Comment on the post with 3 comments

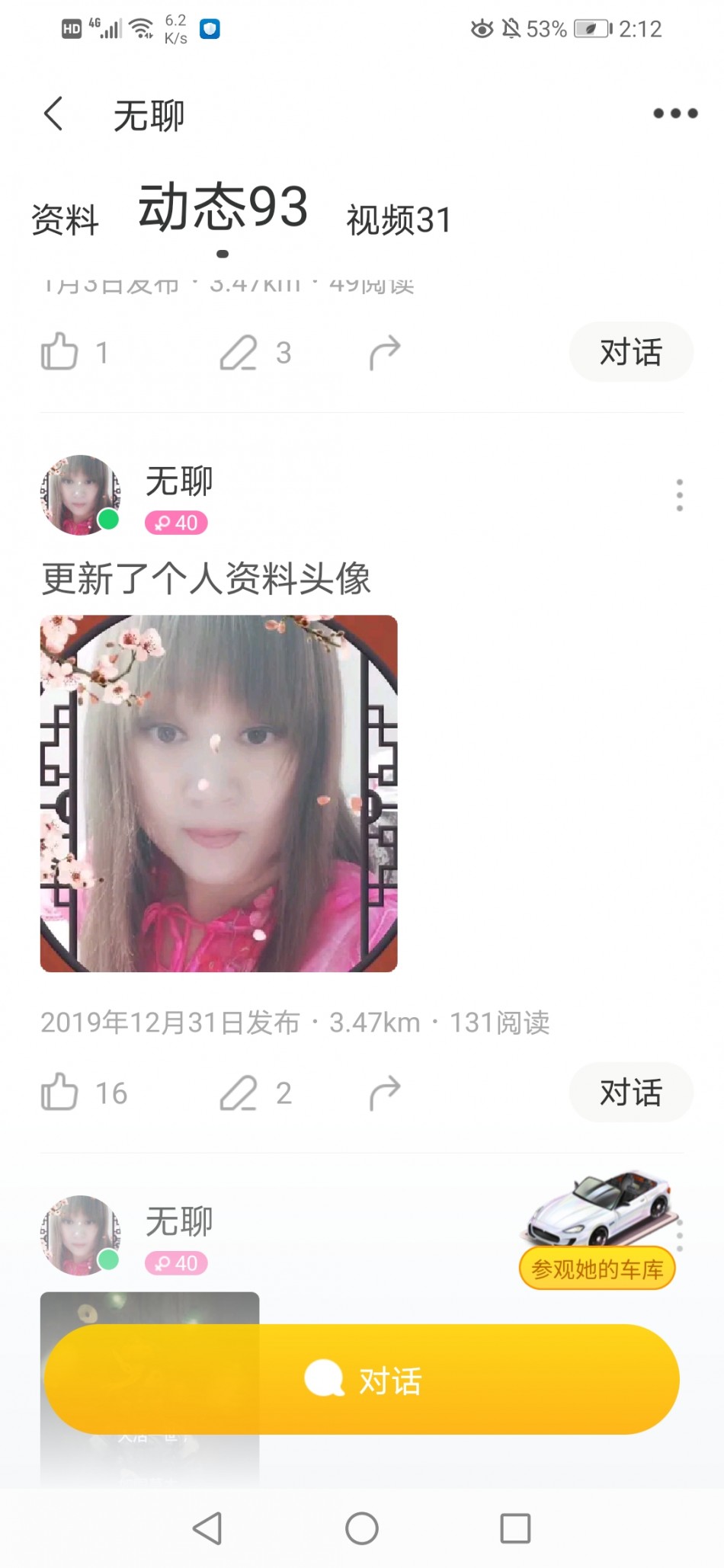(239, 353)
